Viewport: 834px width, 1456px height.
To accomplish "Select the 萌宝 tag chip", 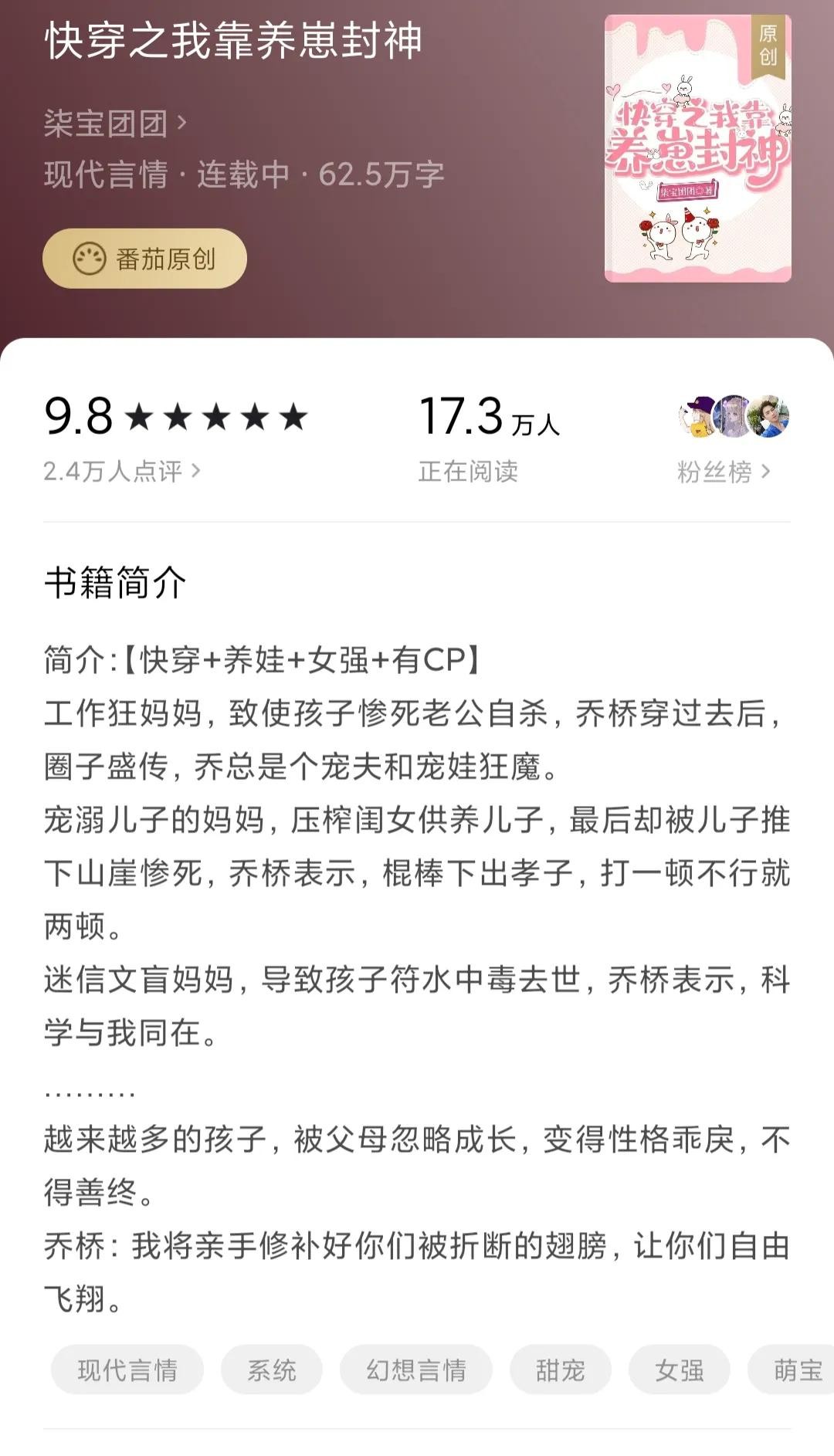I will tap(795, 1370).
